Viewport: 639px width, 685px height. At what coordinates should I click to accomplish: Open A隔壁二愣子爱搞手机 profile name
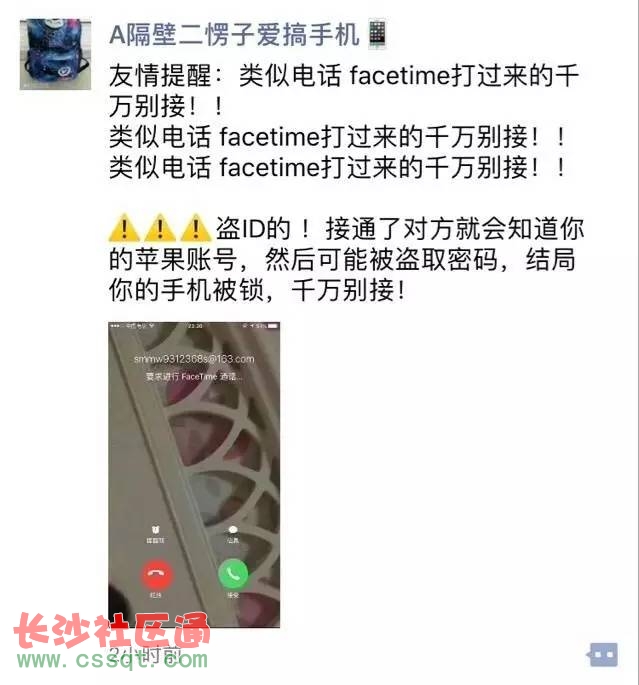coord(233,36)
